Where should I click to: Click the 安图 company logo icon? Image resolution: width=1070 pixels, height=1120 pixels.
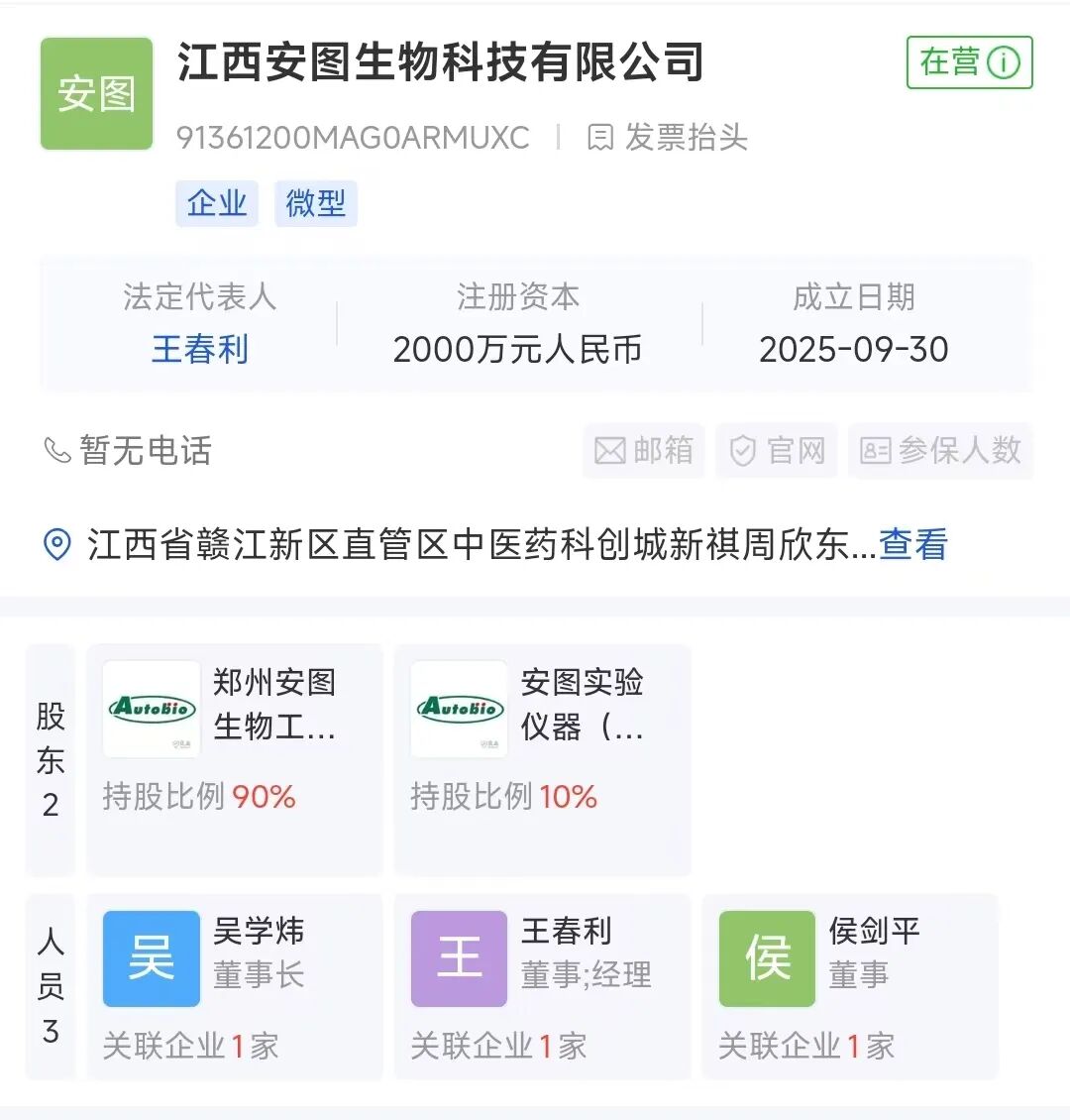coord(95,93)
